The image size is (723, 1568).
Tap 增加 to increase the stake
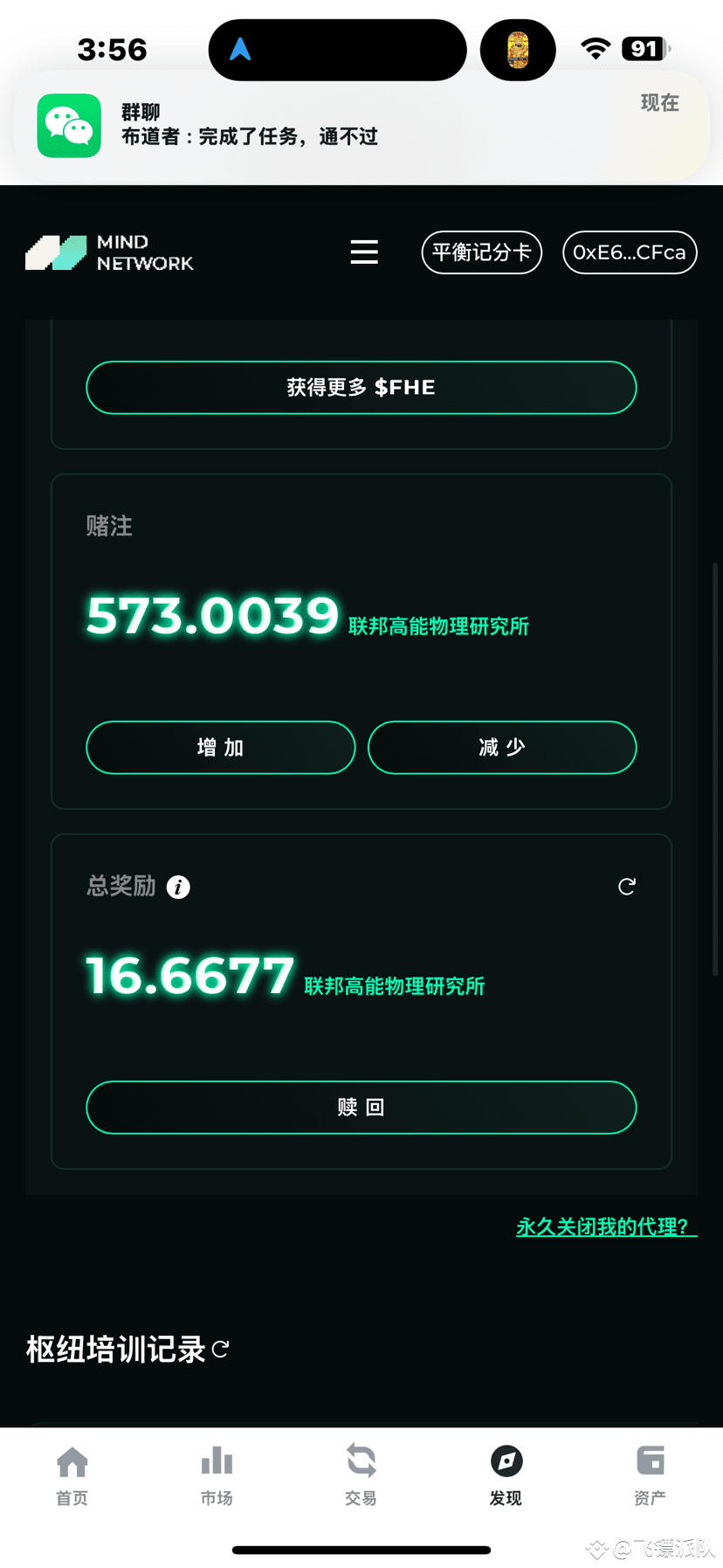[221, 748]
